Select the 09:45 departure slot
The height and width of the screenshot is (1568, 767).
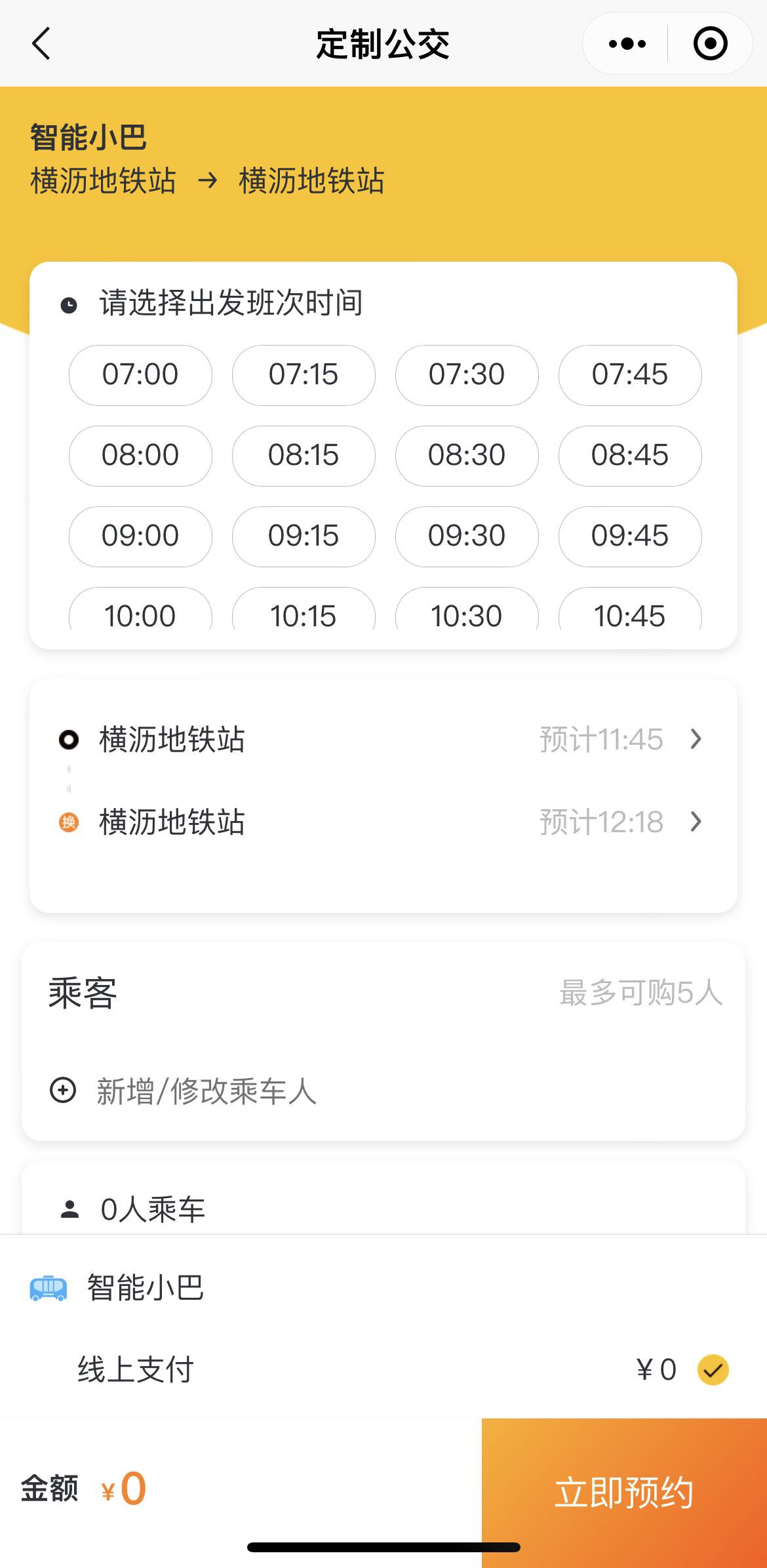coord(630,536)
